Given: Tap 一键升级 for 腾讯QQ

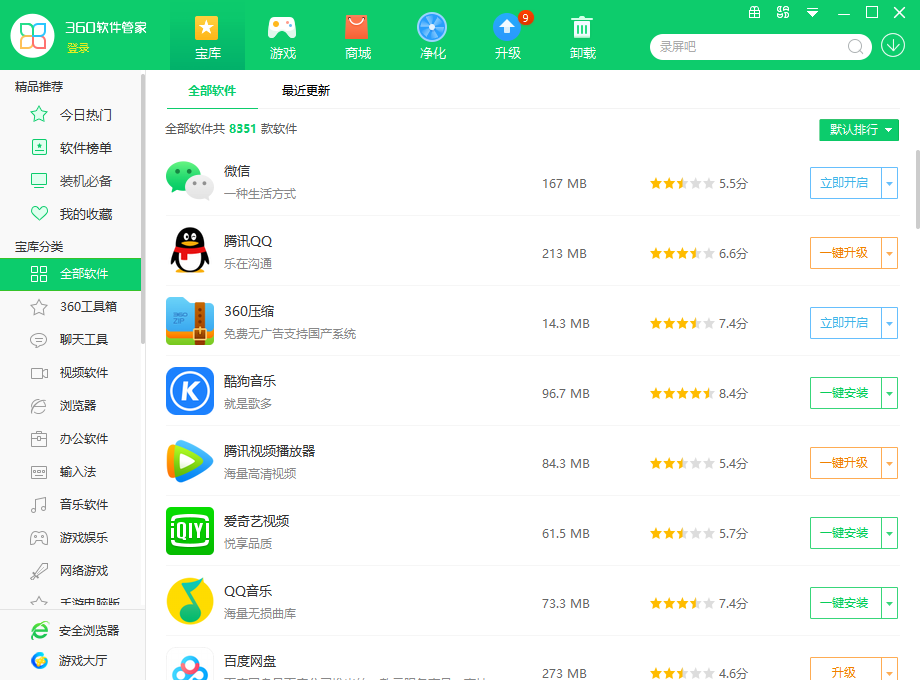Looking at the screenshot, I should [844, 253].
